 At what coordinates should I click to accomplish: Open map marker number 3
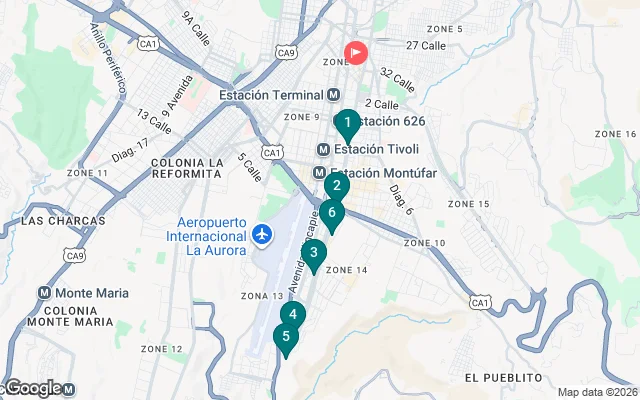pos(313,253)
